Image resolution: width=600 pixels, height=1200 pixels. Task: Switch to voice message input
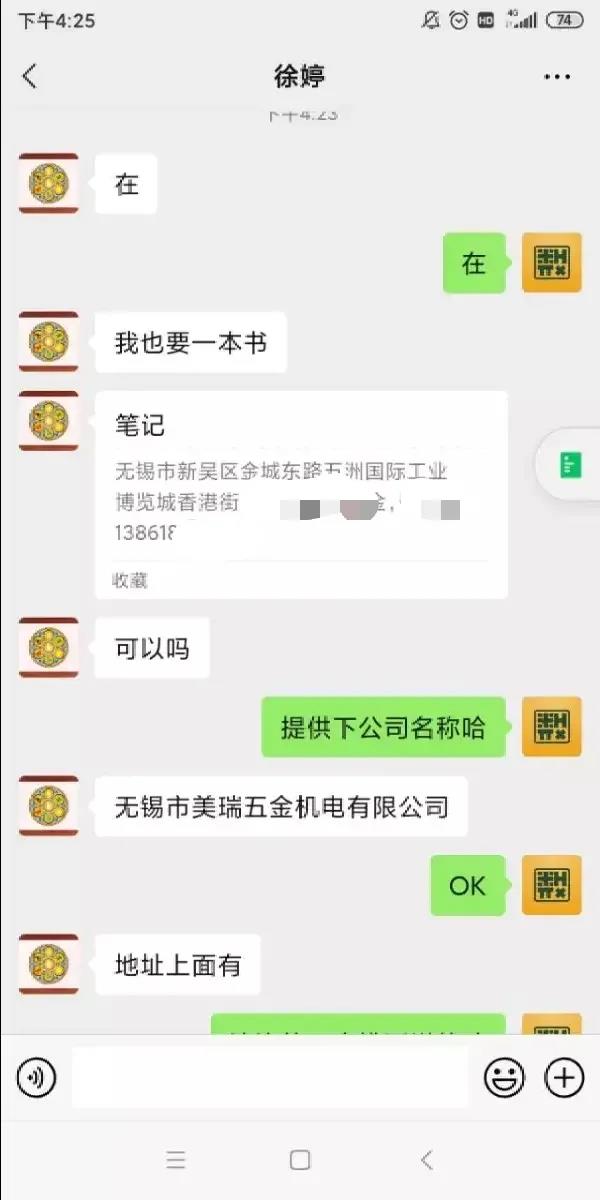[x=37, y=1077]
